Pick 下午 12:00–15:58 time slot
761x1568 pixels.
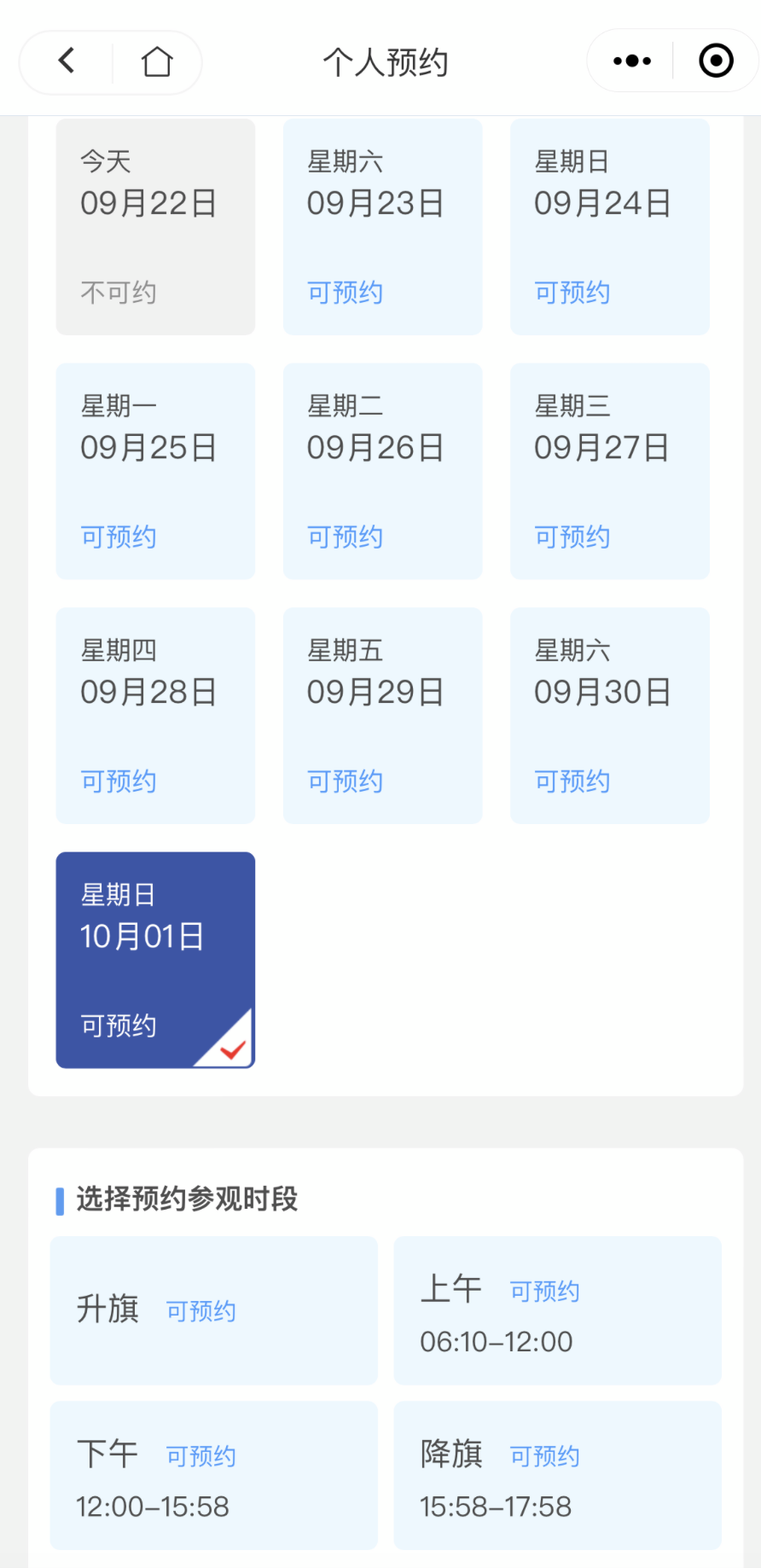point(213,1475)
